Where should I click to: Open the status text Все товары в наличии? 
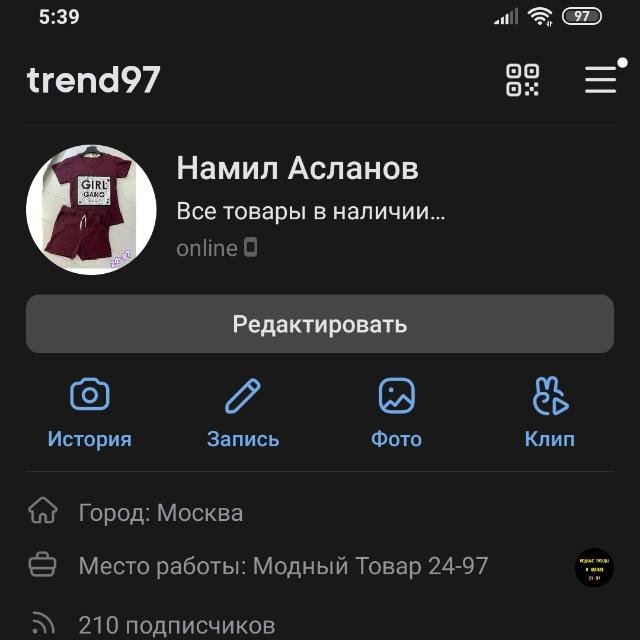coord(310,212)
